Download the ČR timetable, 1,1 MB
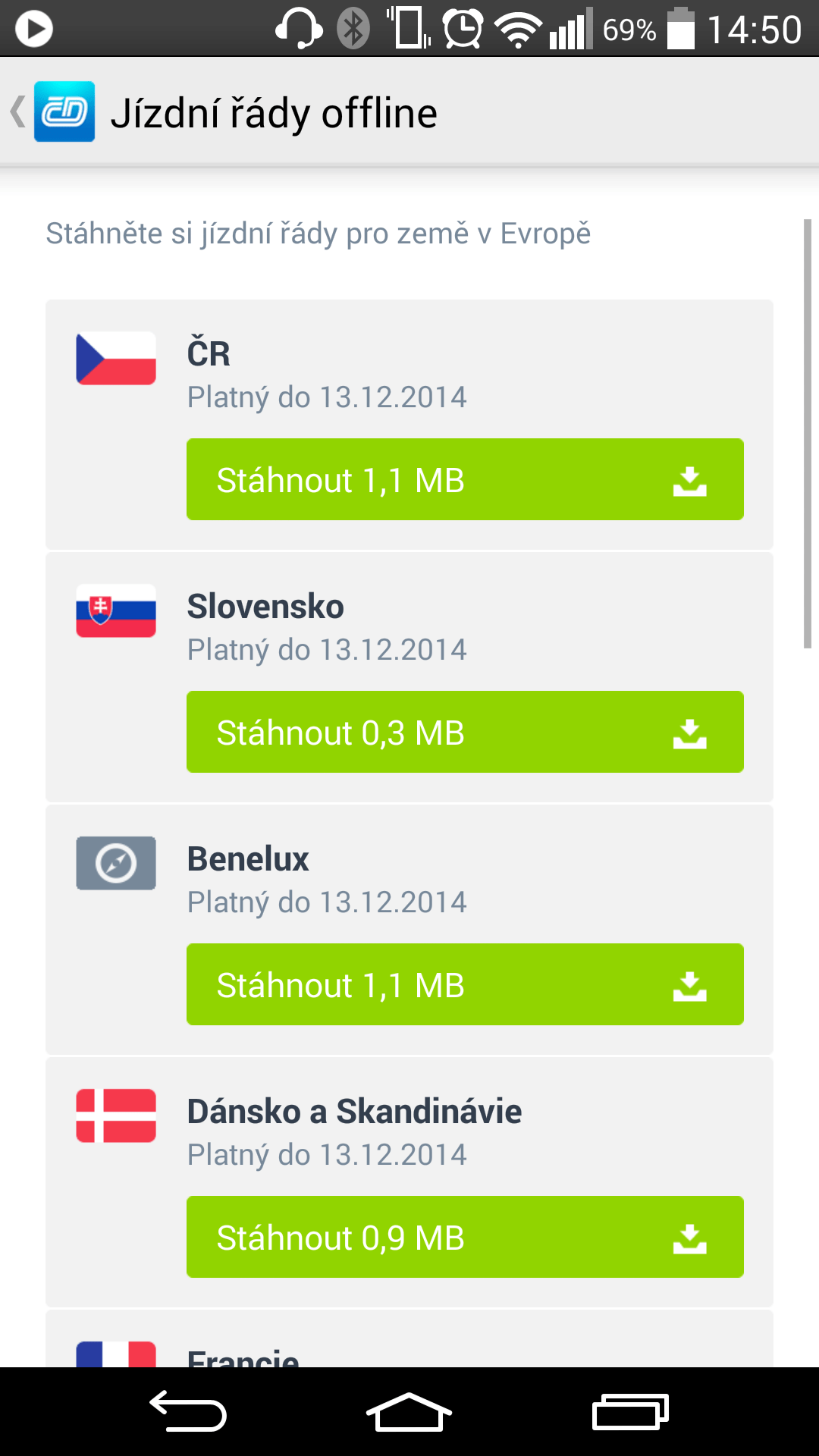 click(x=465, y=479)
